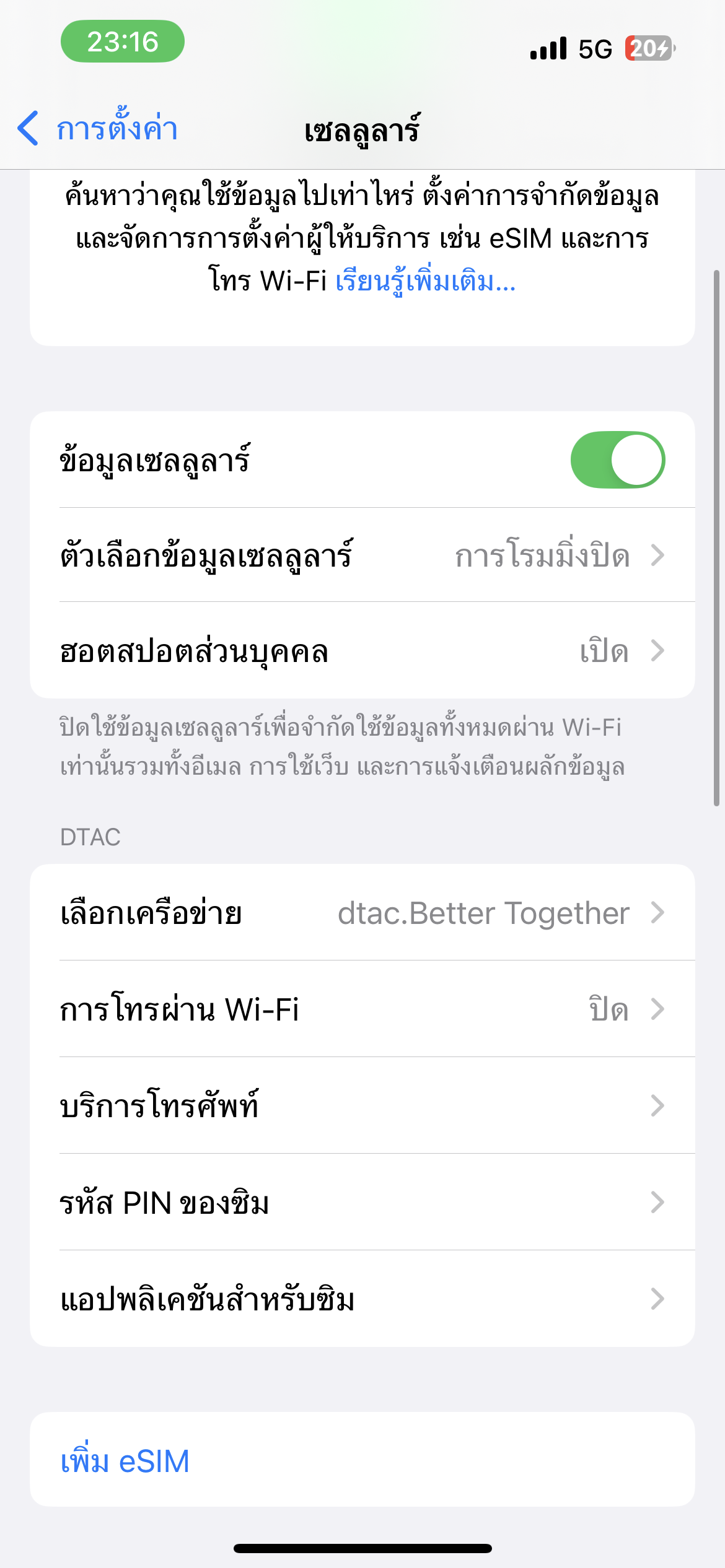The width and height of the screenshot is (725, 1568).
Task: Go back to การตั้งค่า
Action: pyautogui.click(x=98, y=129)
